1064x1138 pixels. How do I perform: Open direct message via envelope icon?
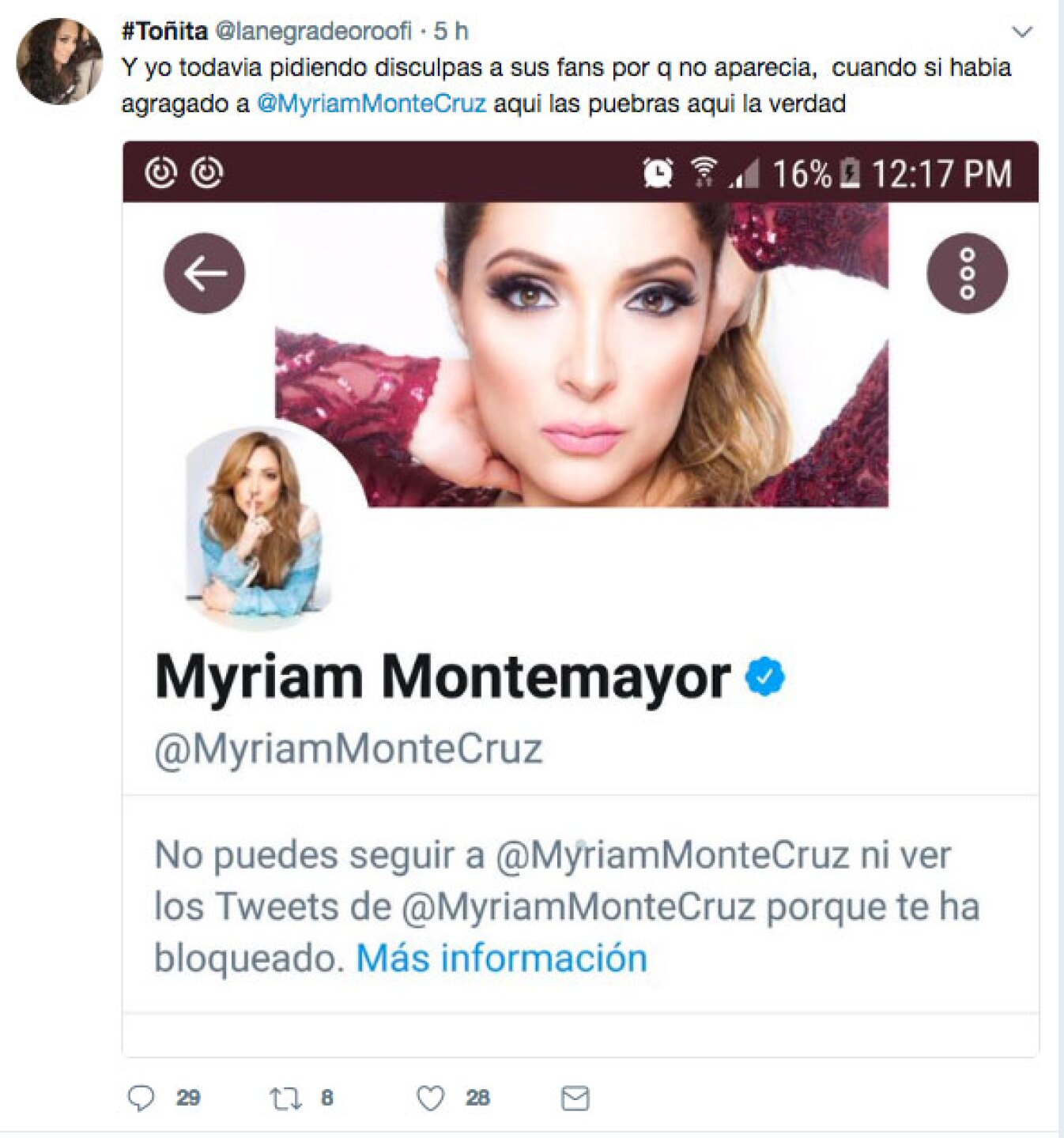575,1096
